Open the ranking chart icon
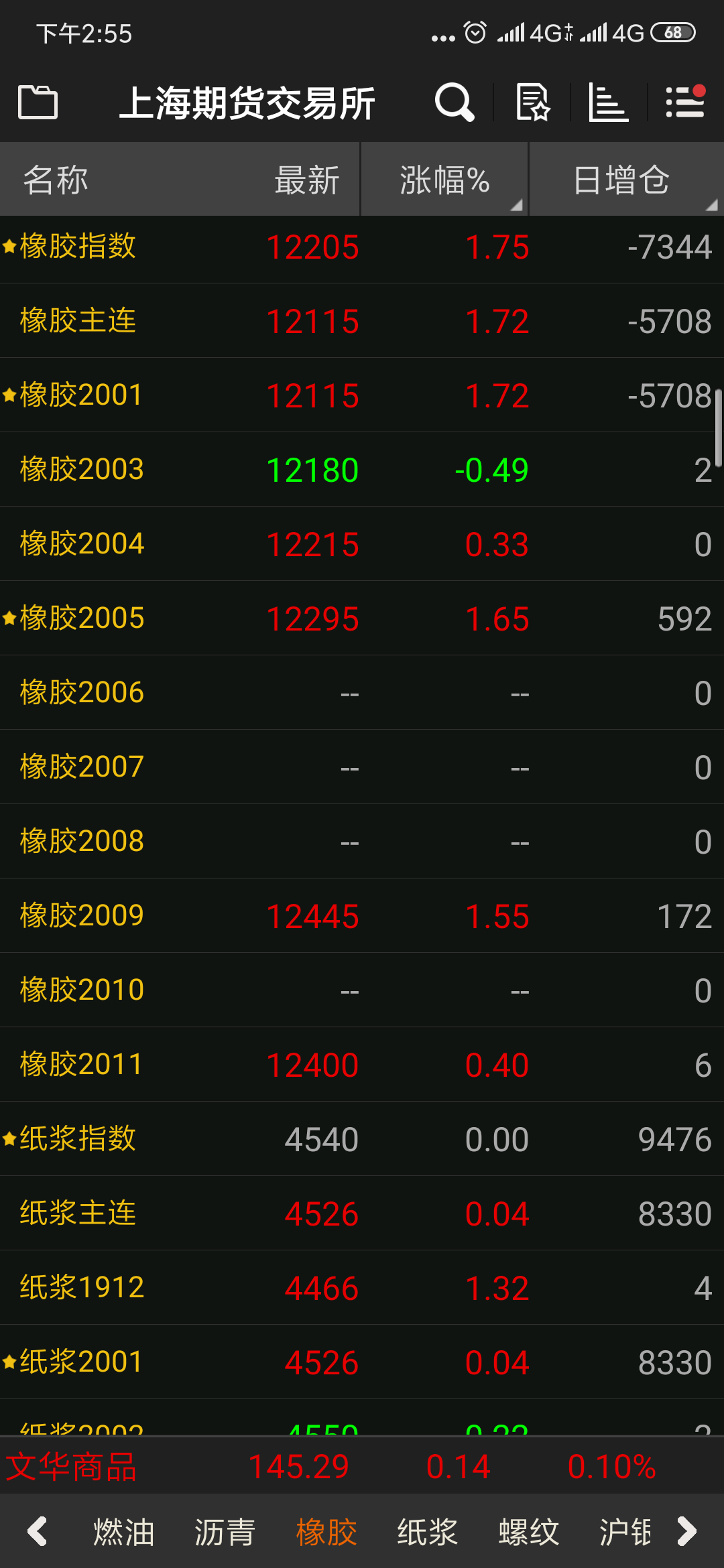724x1568 pixels. [608, 103]
